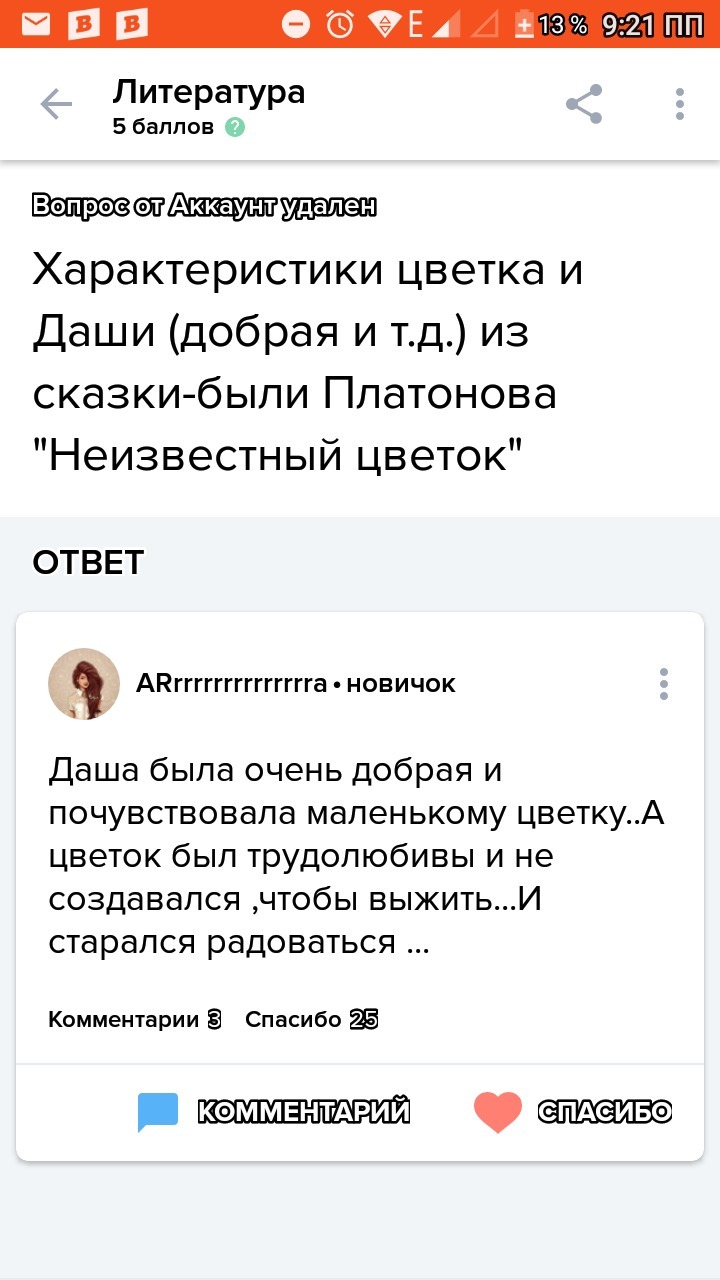Screen dimensions: 720x1280
Task: Open the answer's three-dot menu
Action: (664, 684)
